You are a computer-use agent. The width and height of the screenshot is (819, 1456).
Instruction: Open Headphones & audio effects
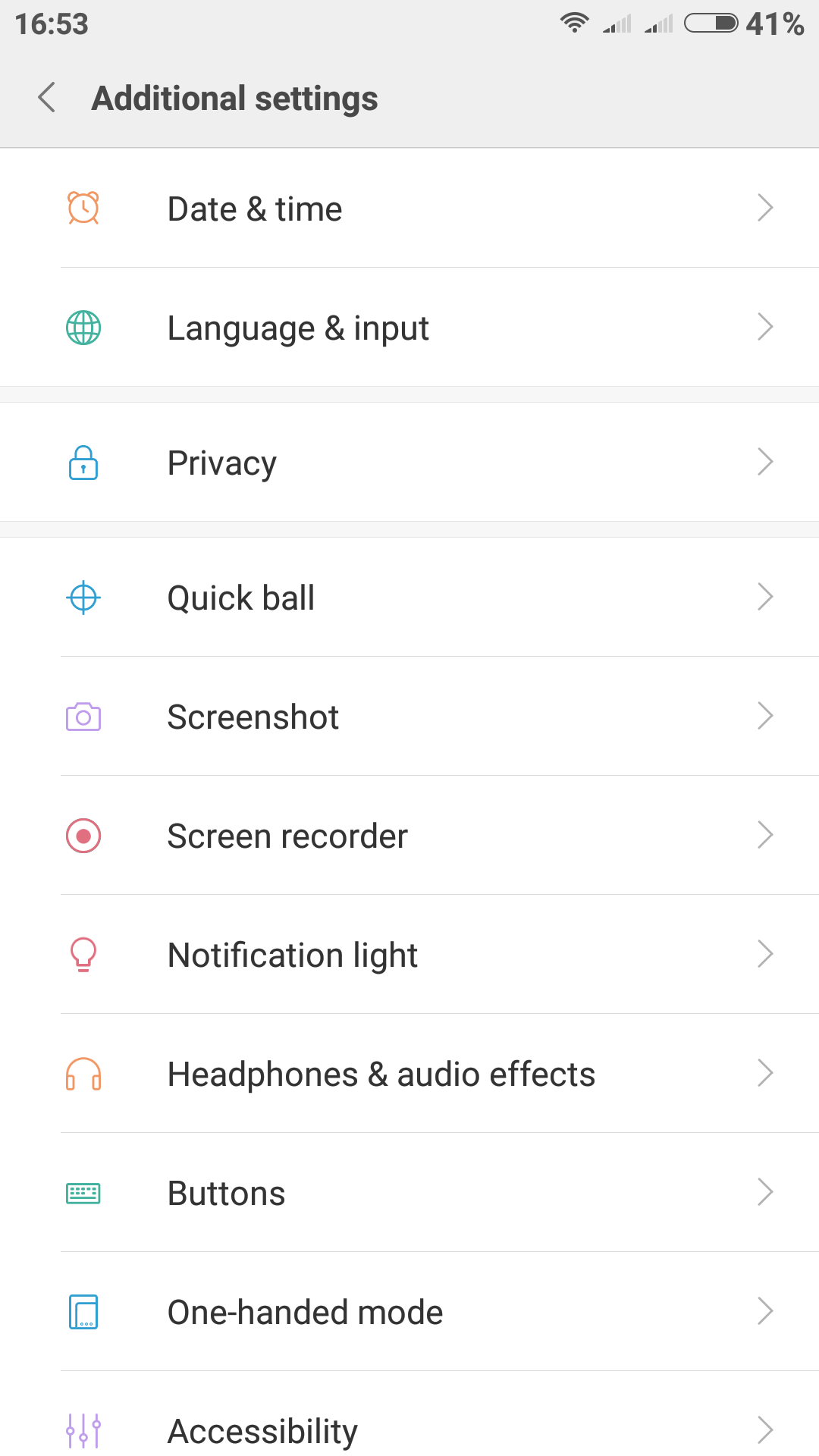[409, 1074]
